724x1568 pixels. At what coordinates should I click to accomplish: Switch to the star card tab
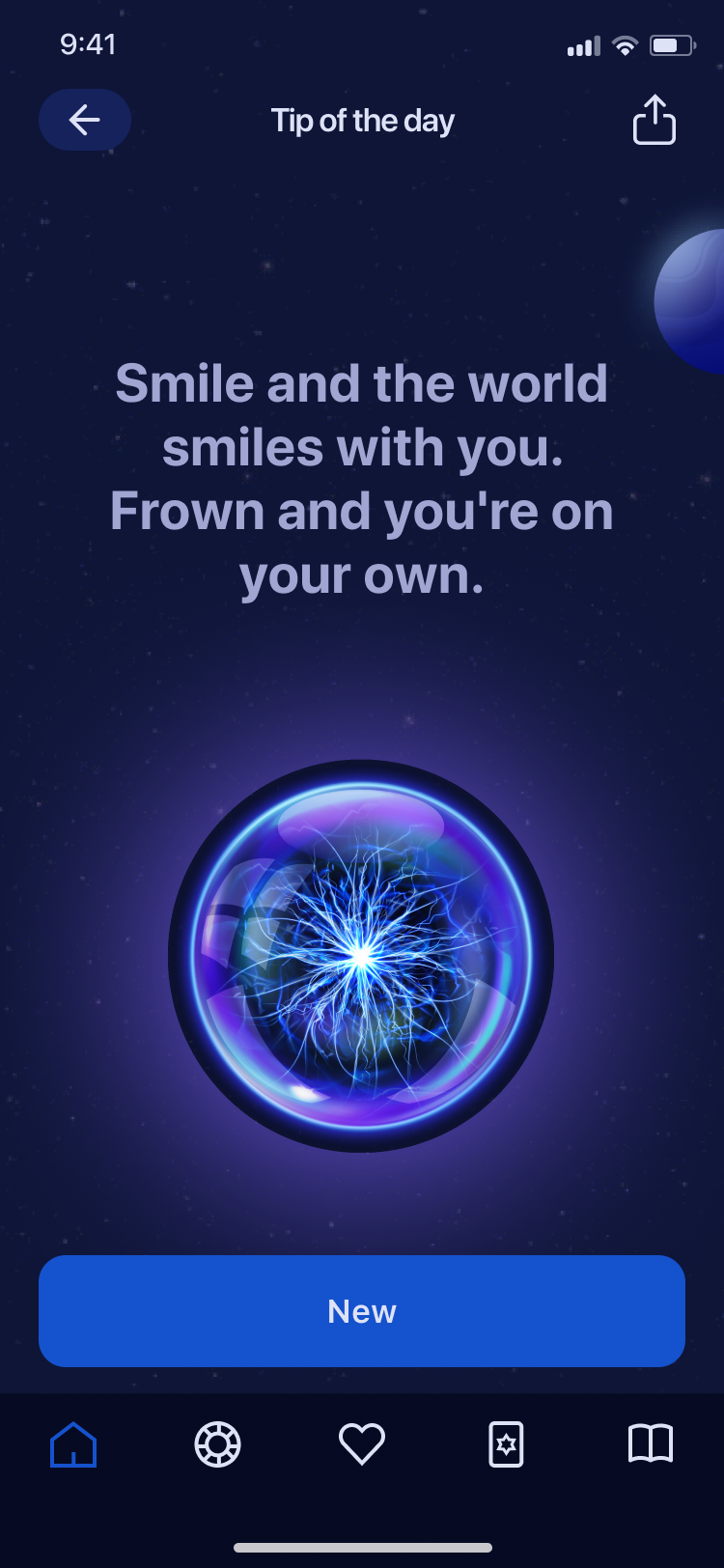pos(506,1445)
